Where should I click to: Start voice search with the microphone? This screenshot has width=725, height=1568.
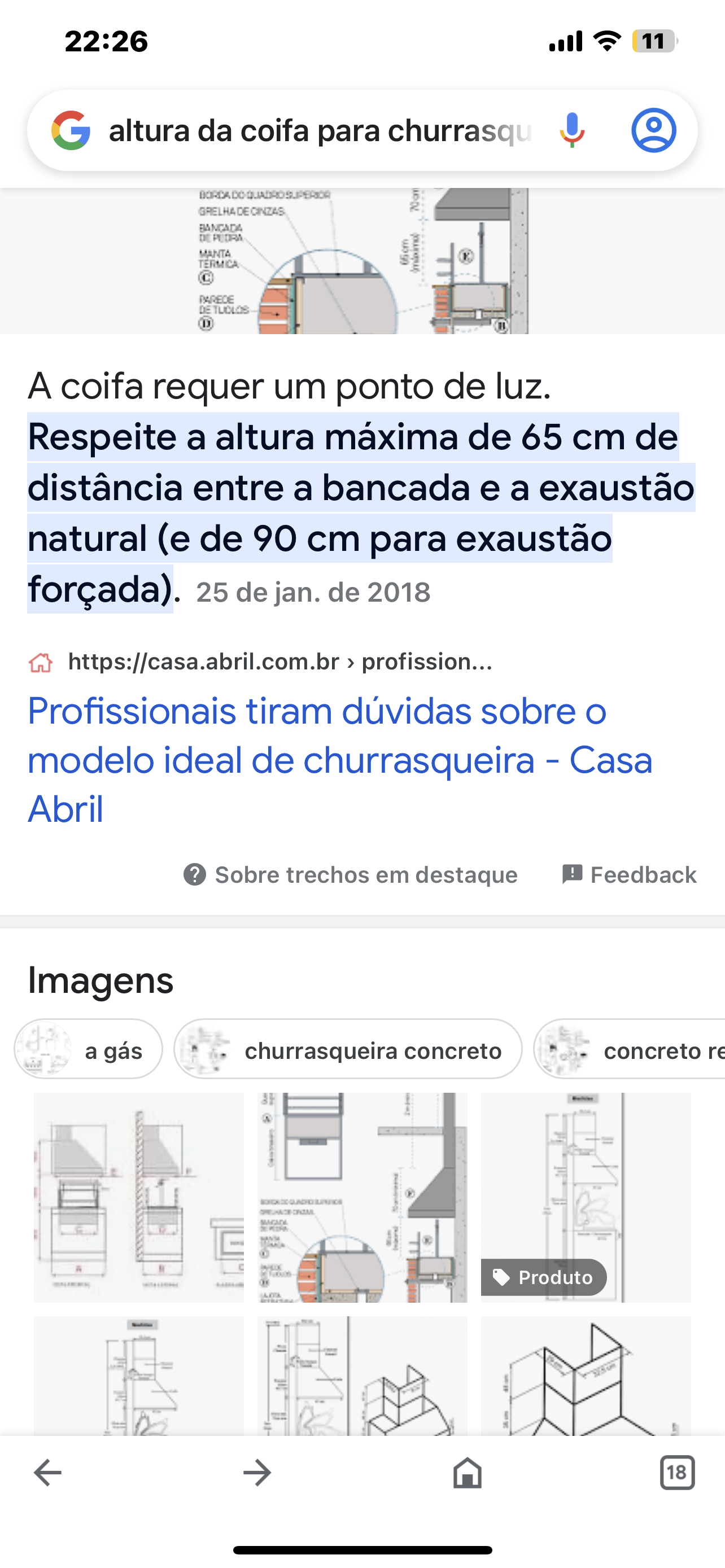[x=571, y=131]
